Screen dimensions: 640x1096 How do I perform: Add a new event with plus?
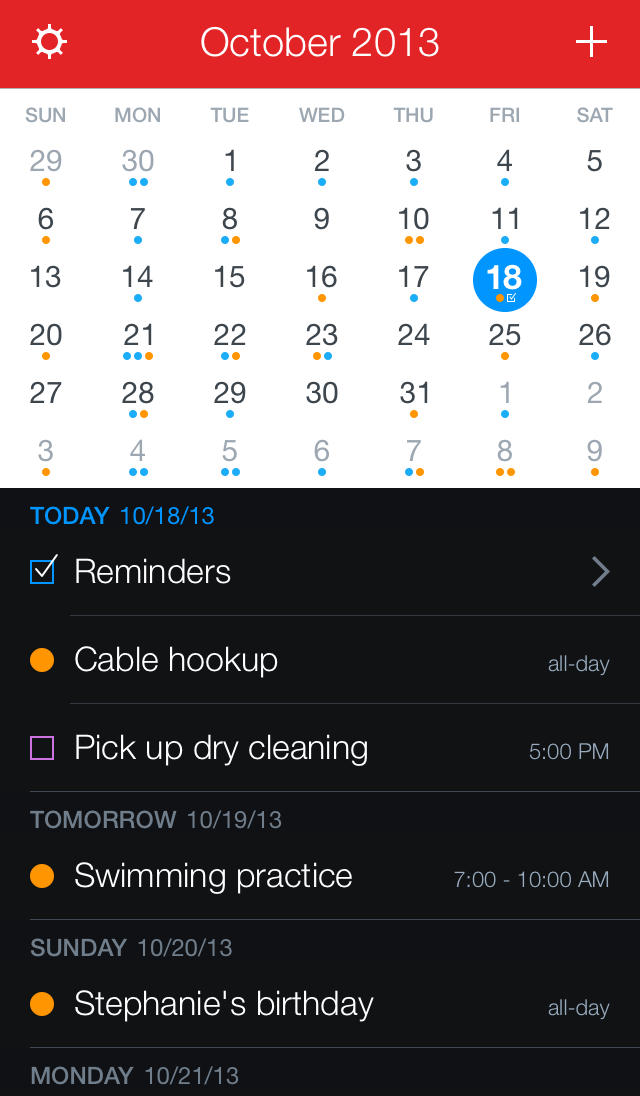pyautogui.click(x=591, y=42)
